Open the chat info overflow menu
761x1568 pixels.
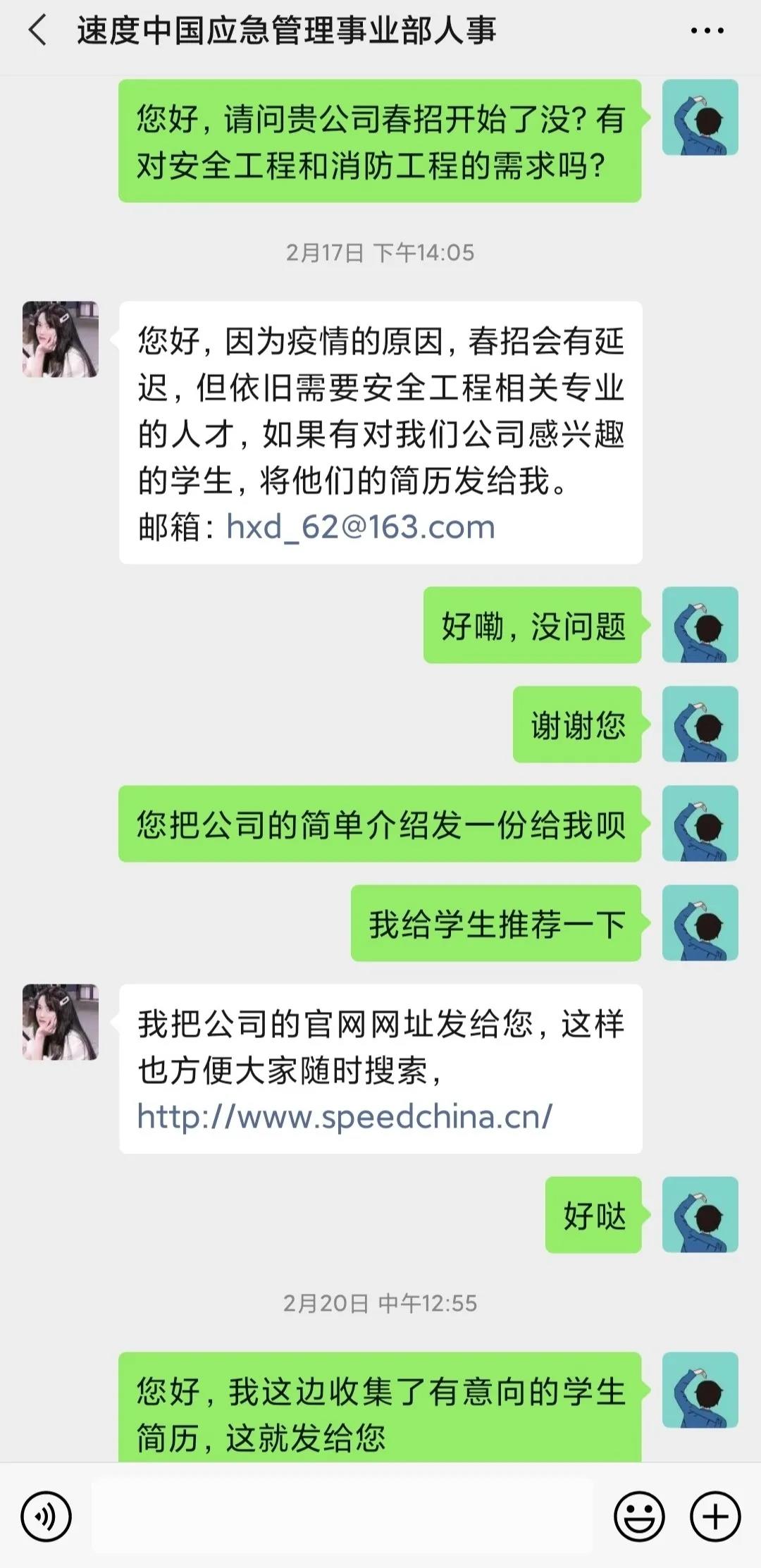pyautogui.click(x=707, y=31)
